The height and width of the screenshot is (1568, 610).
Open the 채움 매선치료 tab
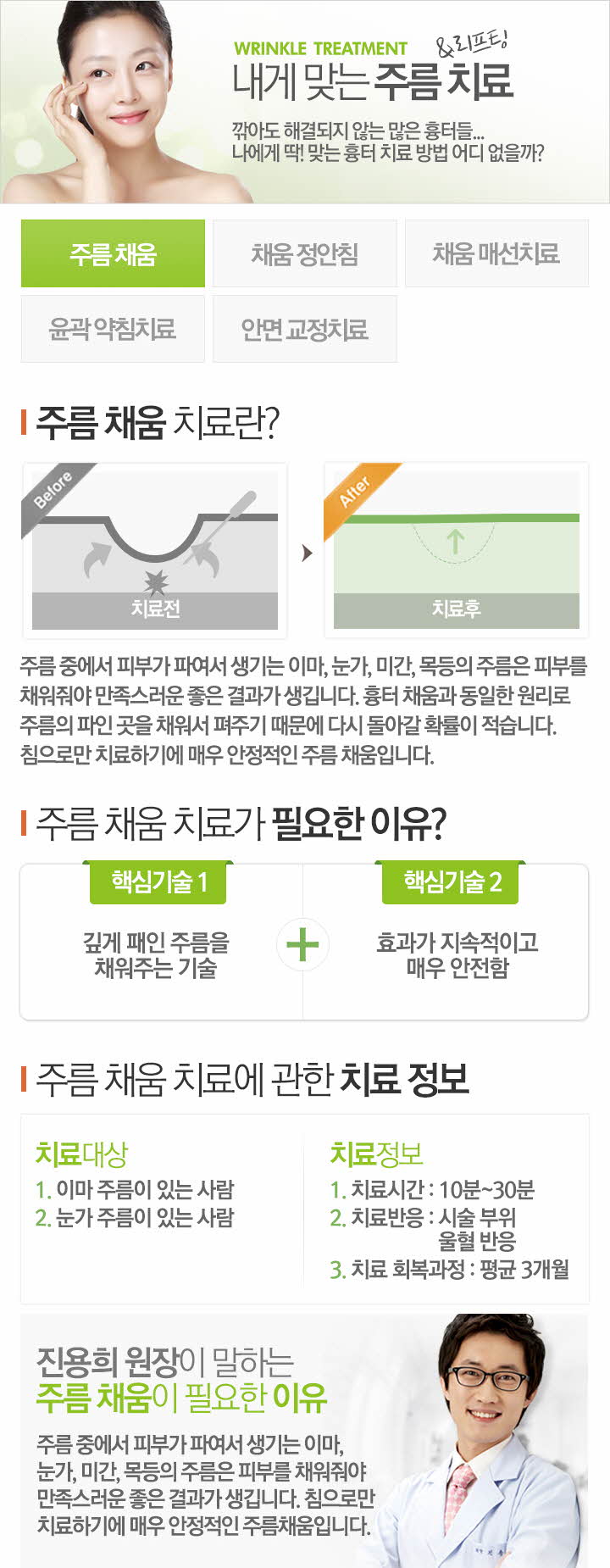(496, 253)
